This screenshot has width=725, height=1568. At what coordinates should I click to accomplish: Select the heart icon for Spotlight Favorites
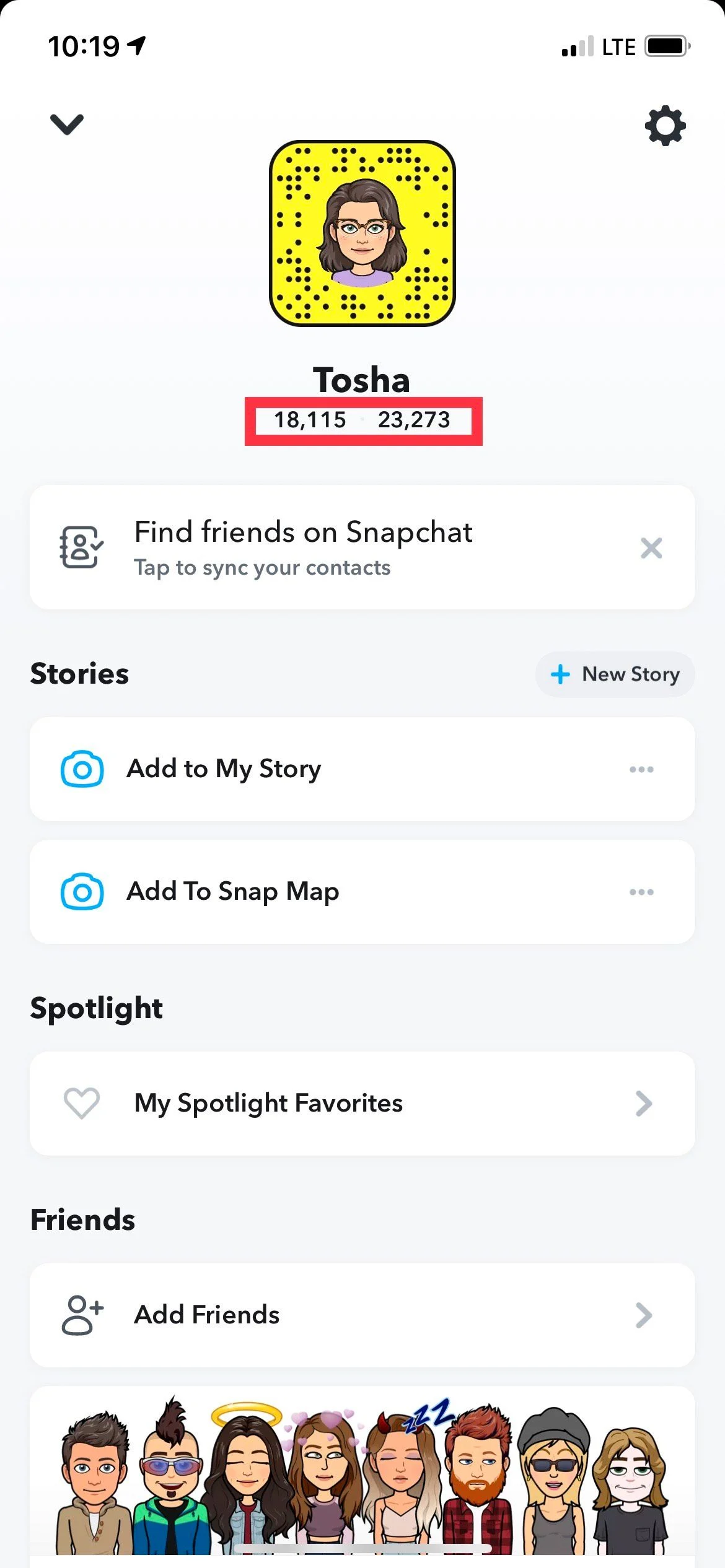click(81, 1103)
